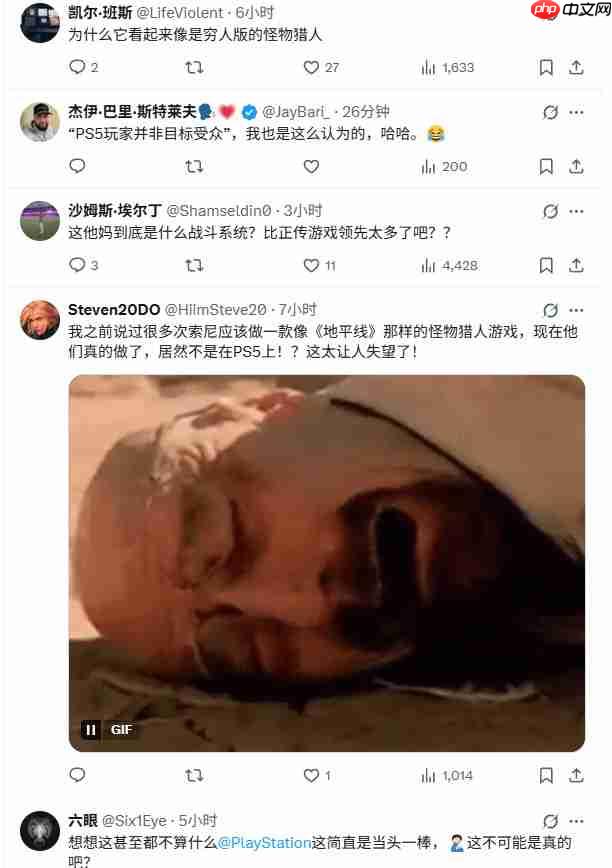Image resolution: width=612 pixels, height=868 pixels.
Task: Reply to the tweet from @LifeViolent
Action: pyautogui.click(x=77, y=67)
